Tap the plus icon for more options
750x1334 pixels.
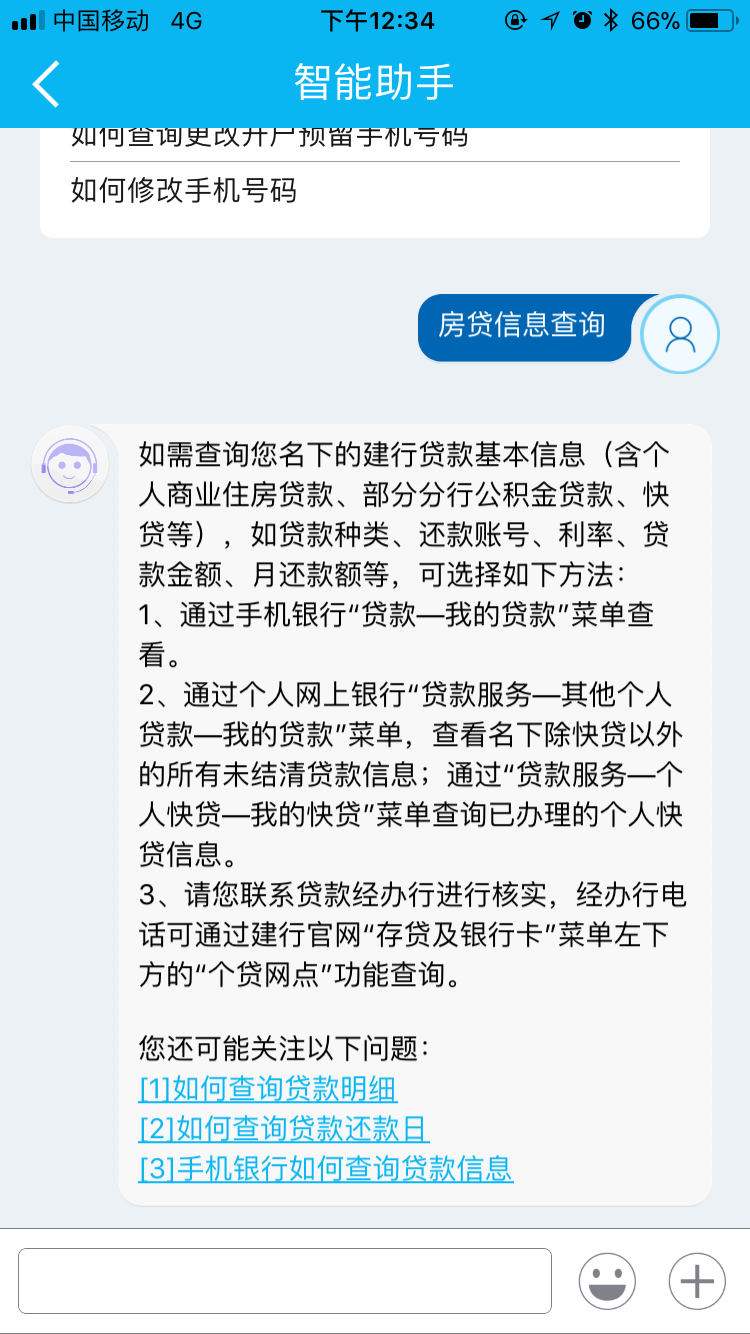point(698,1280)
